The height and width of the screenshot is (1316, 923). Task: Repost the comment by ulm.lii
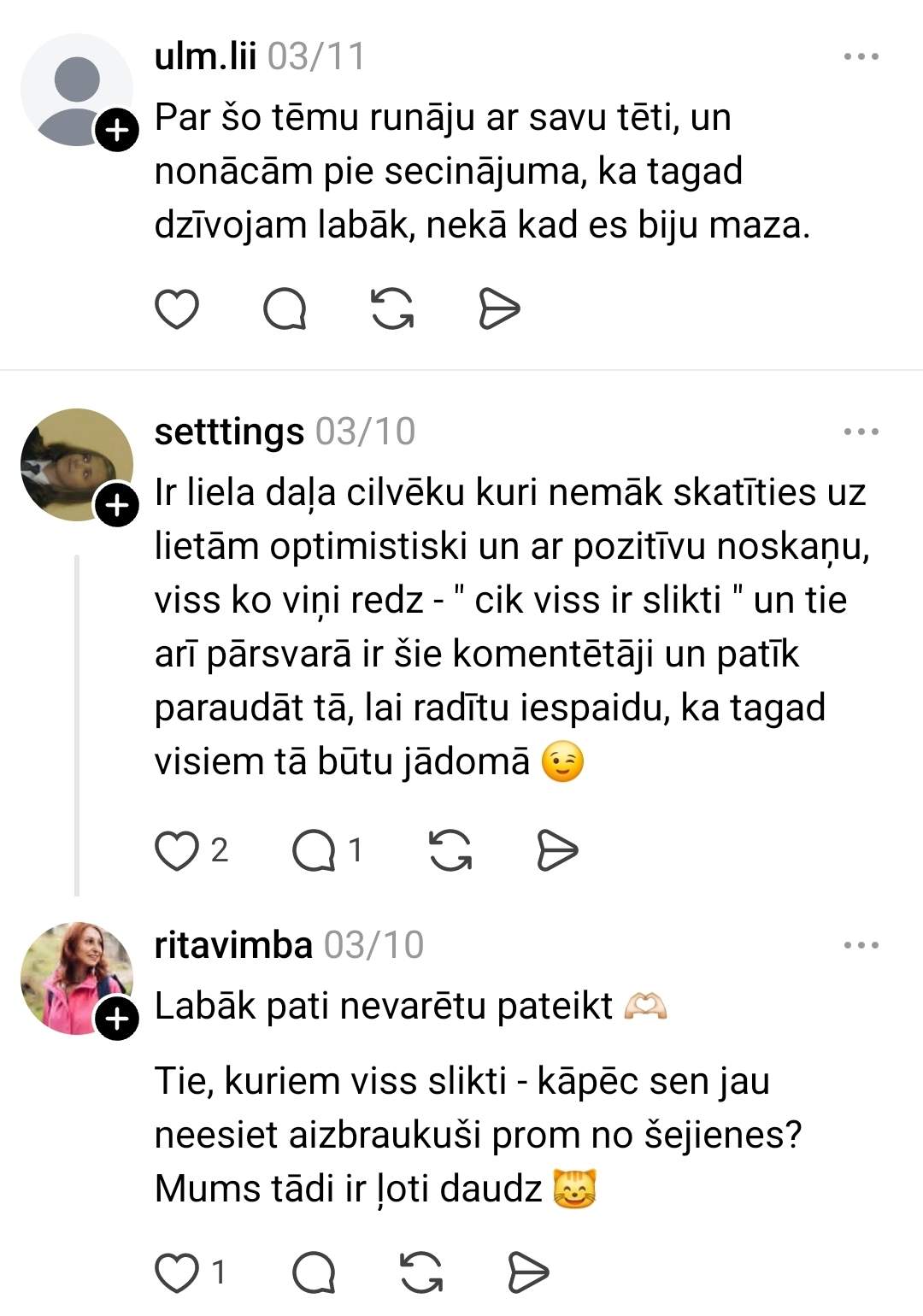[x=392, y=308]
